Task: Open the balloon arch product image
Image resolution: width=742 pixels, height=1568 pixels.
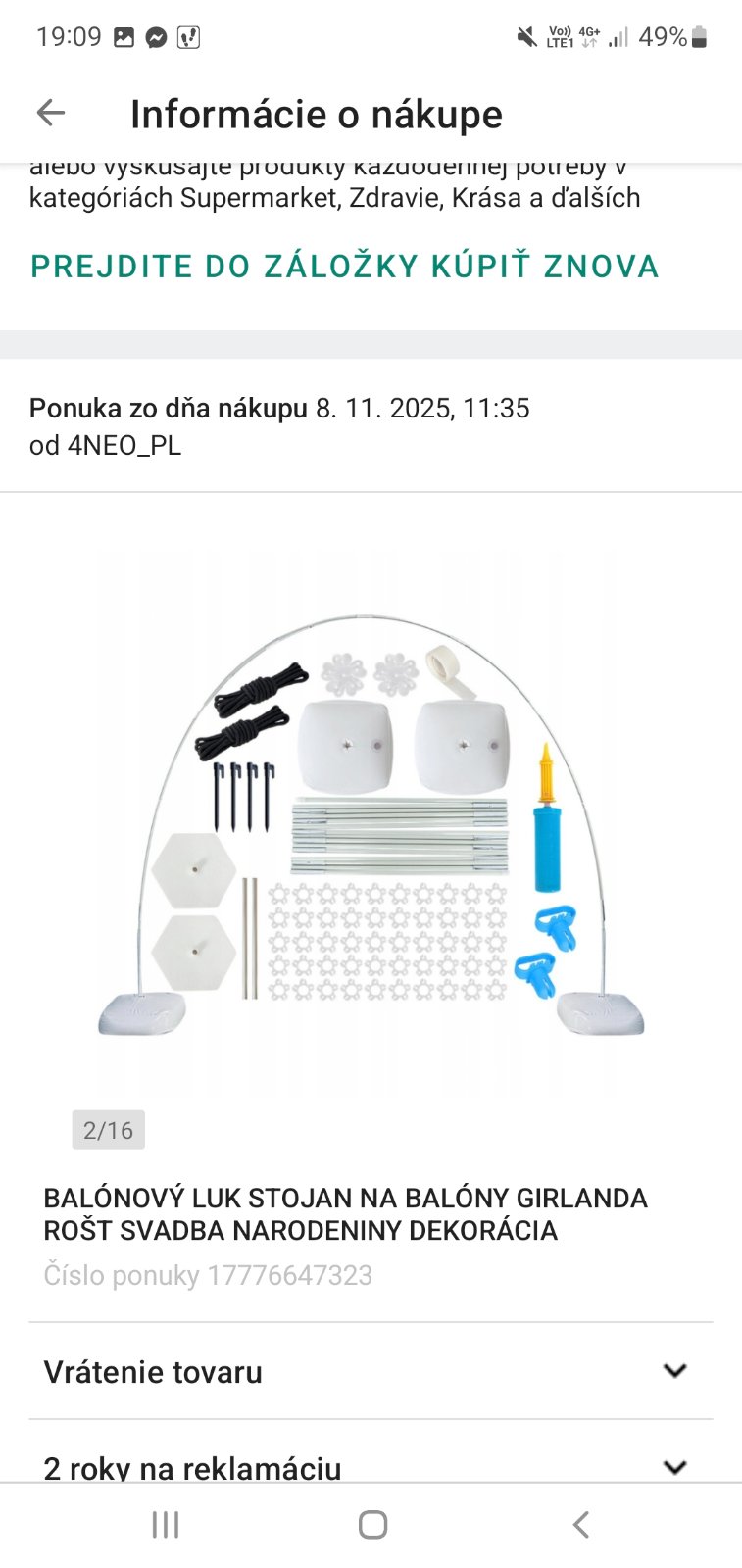Action: 371,823
